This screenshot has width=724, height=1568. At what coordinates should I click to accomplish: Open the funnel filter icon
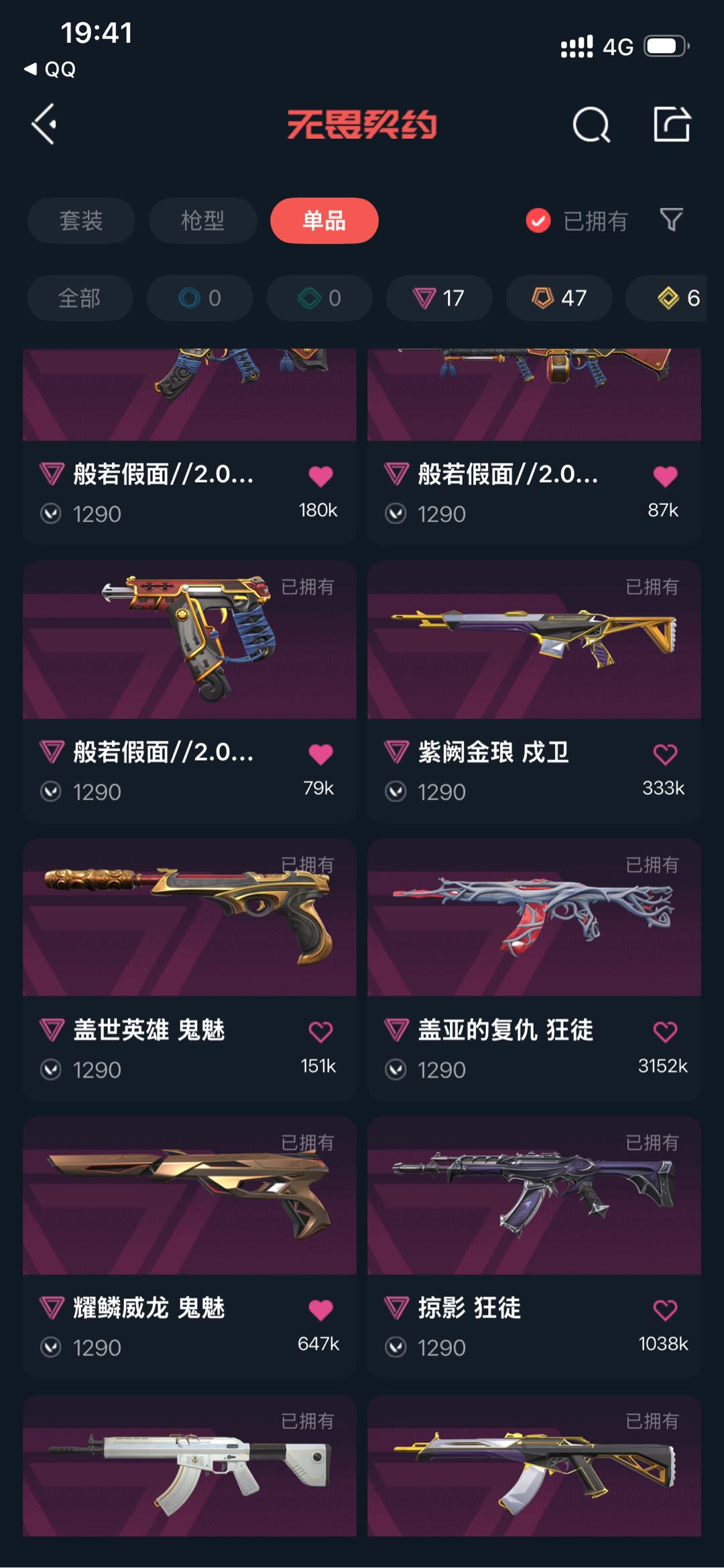[671, 220]
